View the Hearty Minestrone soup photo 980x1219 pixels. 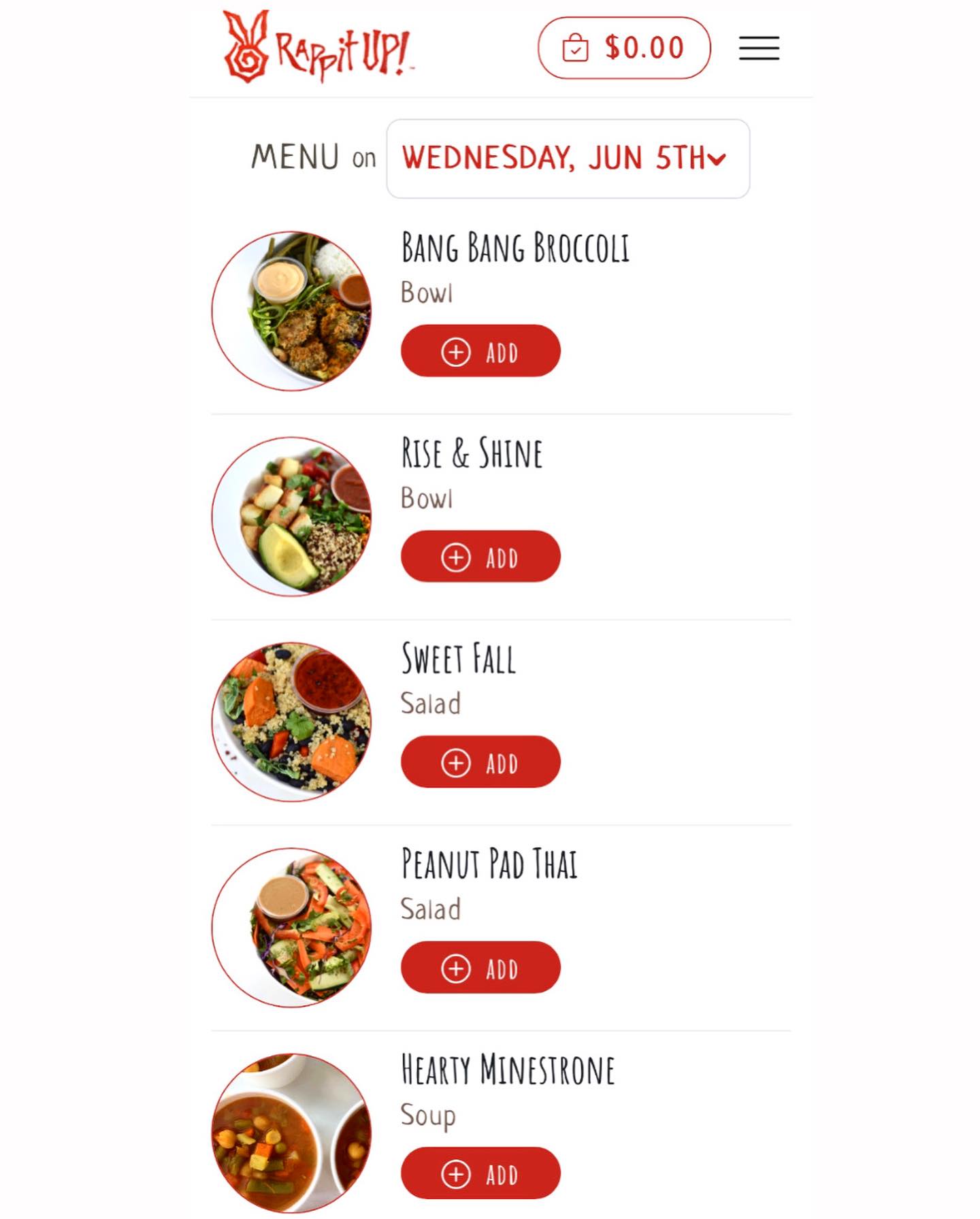coord(292,1133)
